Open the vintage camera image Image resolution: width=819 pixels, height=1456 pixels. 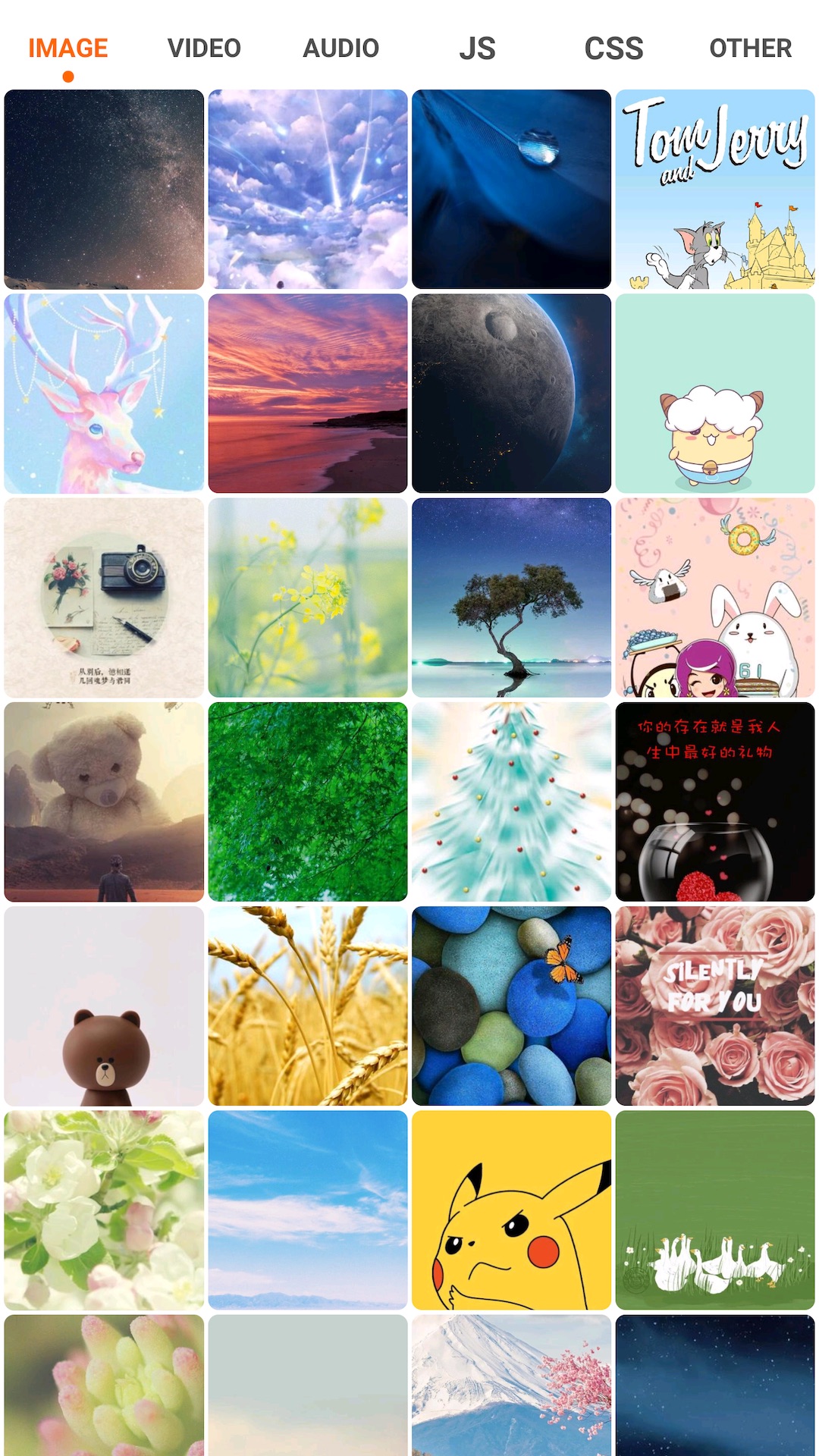[104, 598]
